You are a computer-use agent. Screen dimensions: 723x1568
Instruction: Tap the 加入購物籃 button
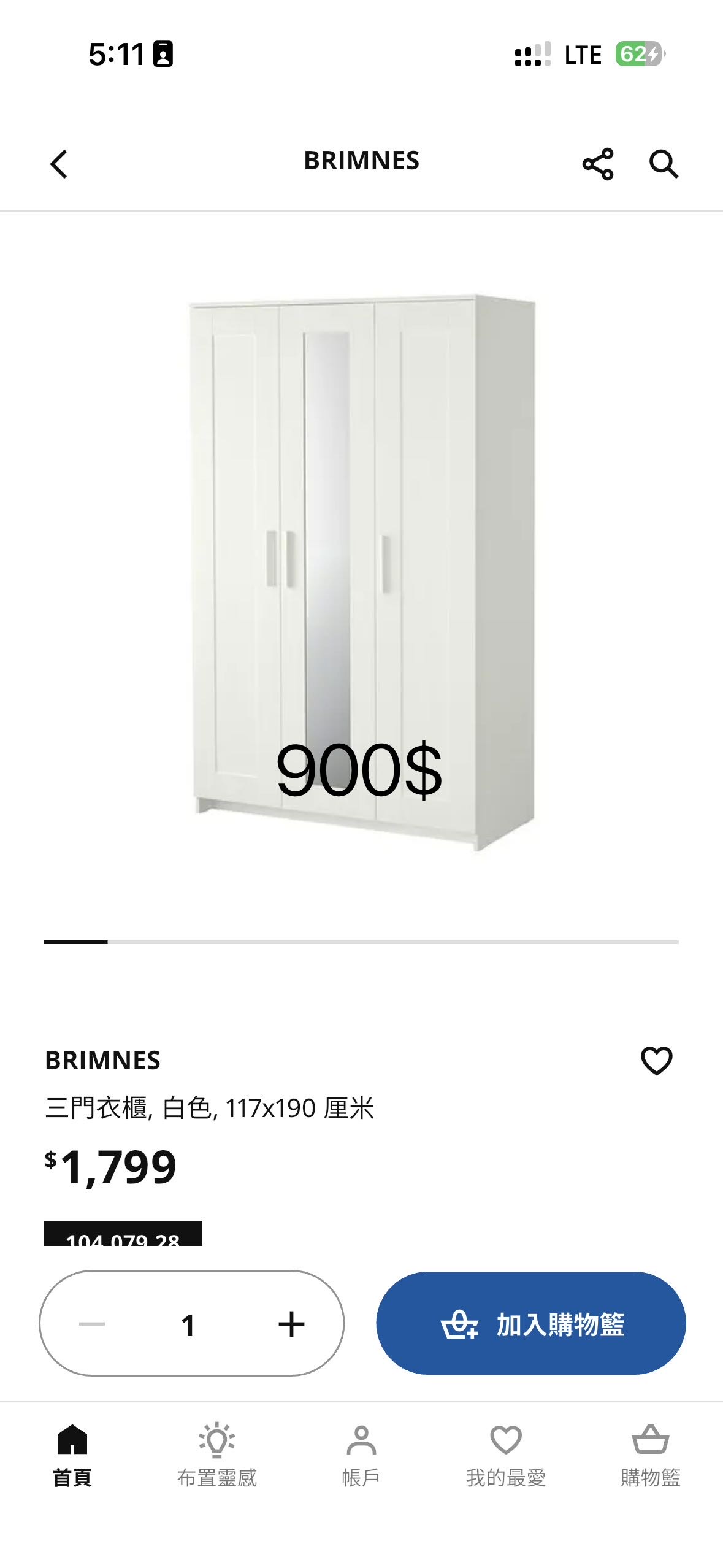tap(530, 1323)
